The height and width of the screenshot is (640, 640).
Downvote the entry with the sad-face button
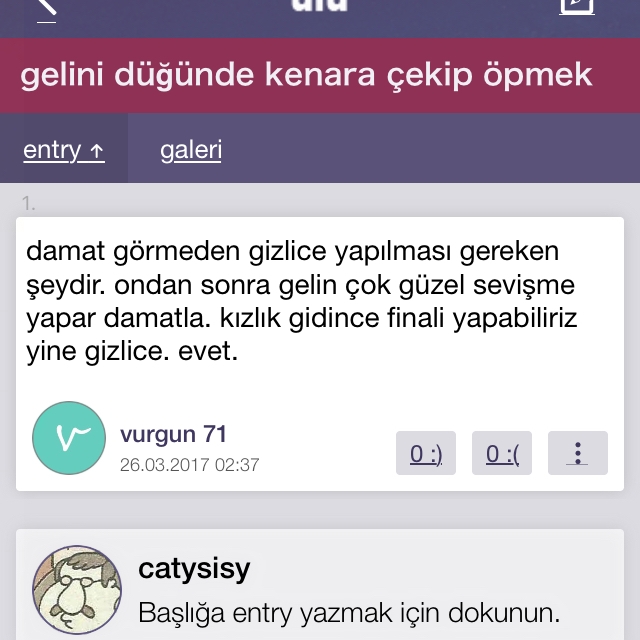coord(502,454)
